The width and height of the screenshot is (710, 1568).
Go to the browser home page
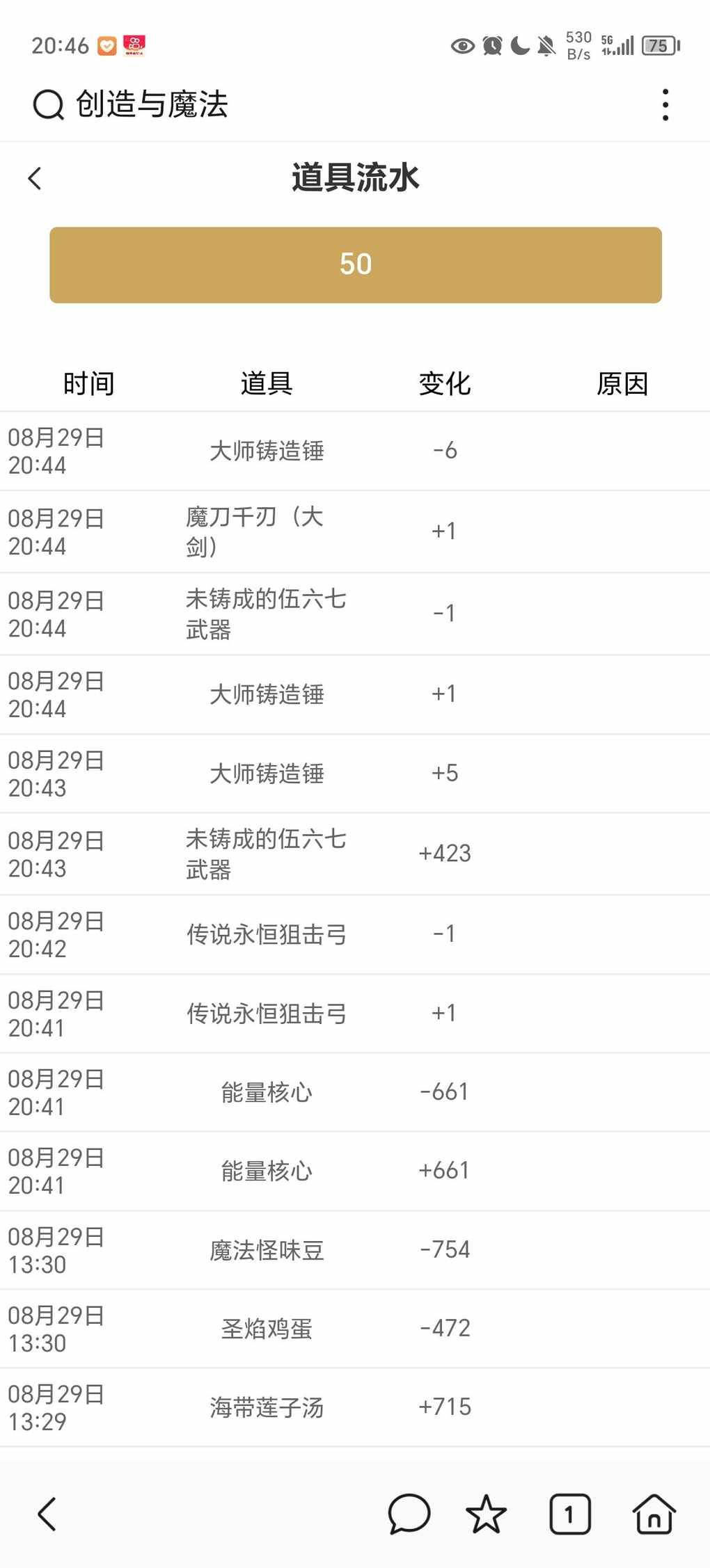tap(654, 1514)
